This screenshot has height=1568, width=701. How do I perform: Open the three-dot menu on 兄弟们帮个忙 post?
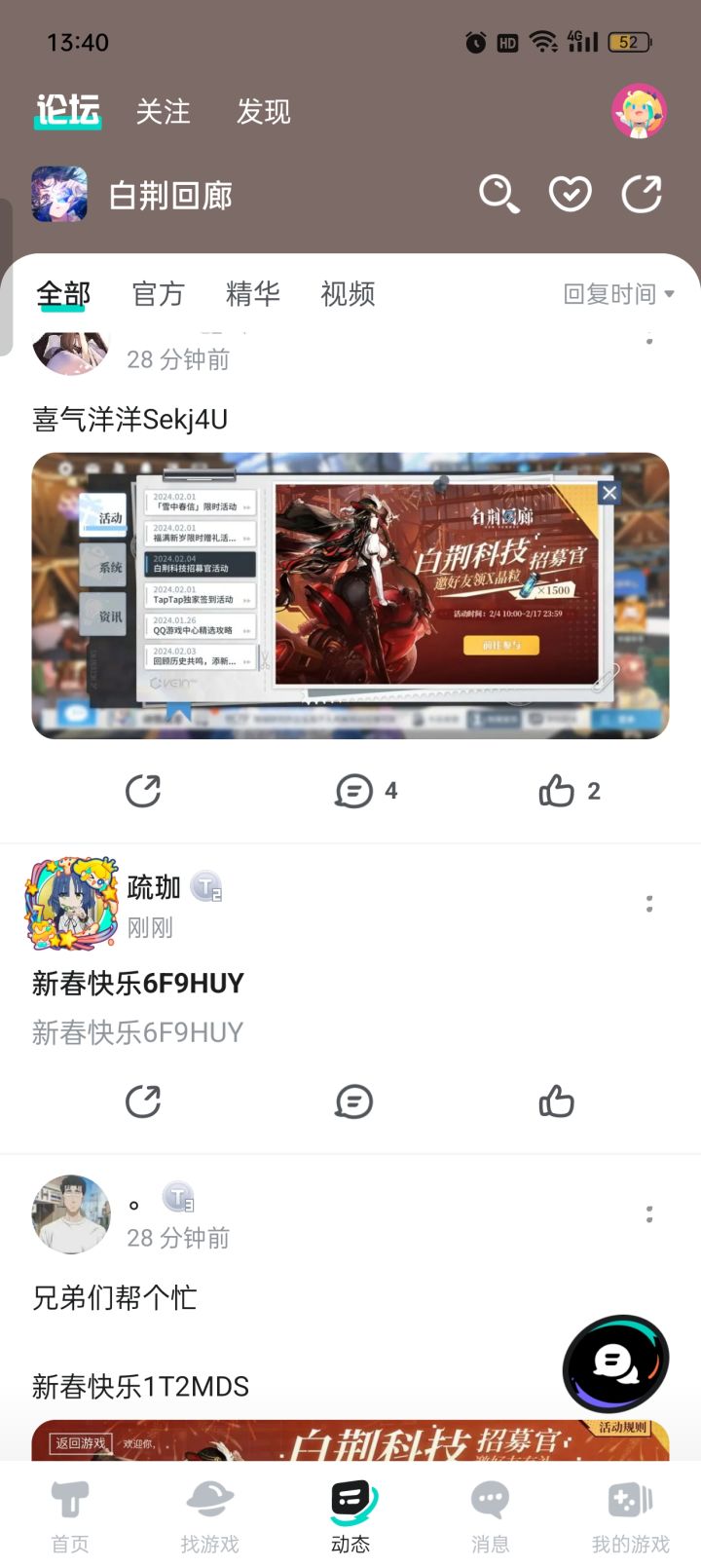pos(649,1213)
